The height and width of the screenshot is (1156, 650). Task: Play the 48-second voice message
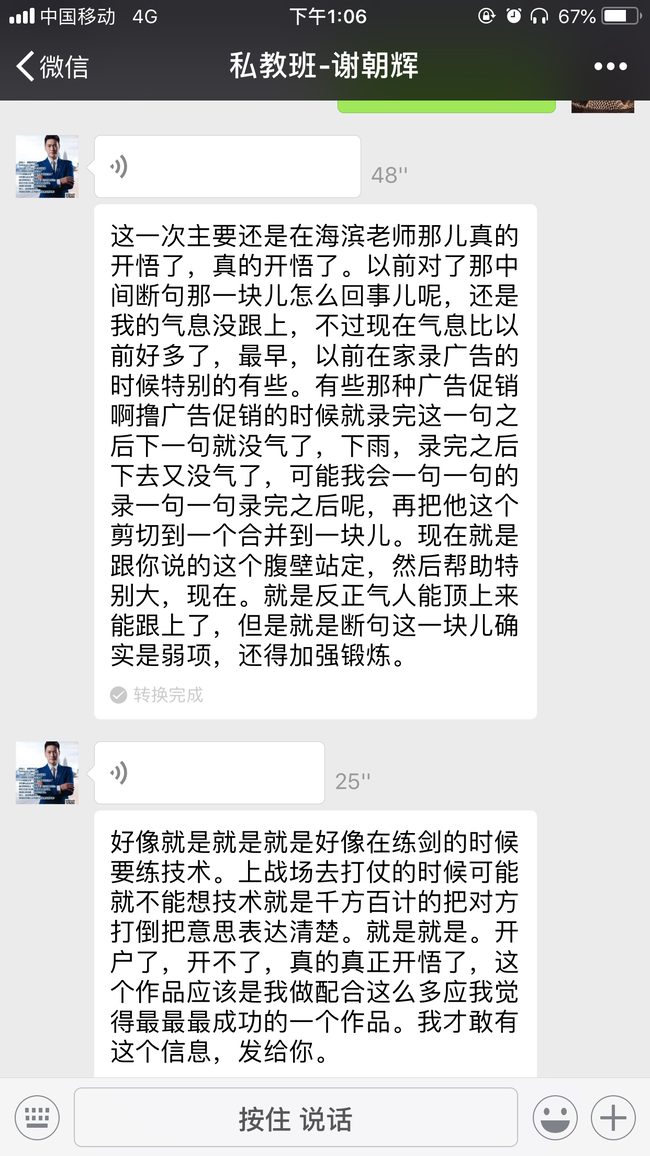(x=227, y=167)
